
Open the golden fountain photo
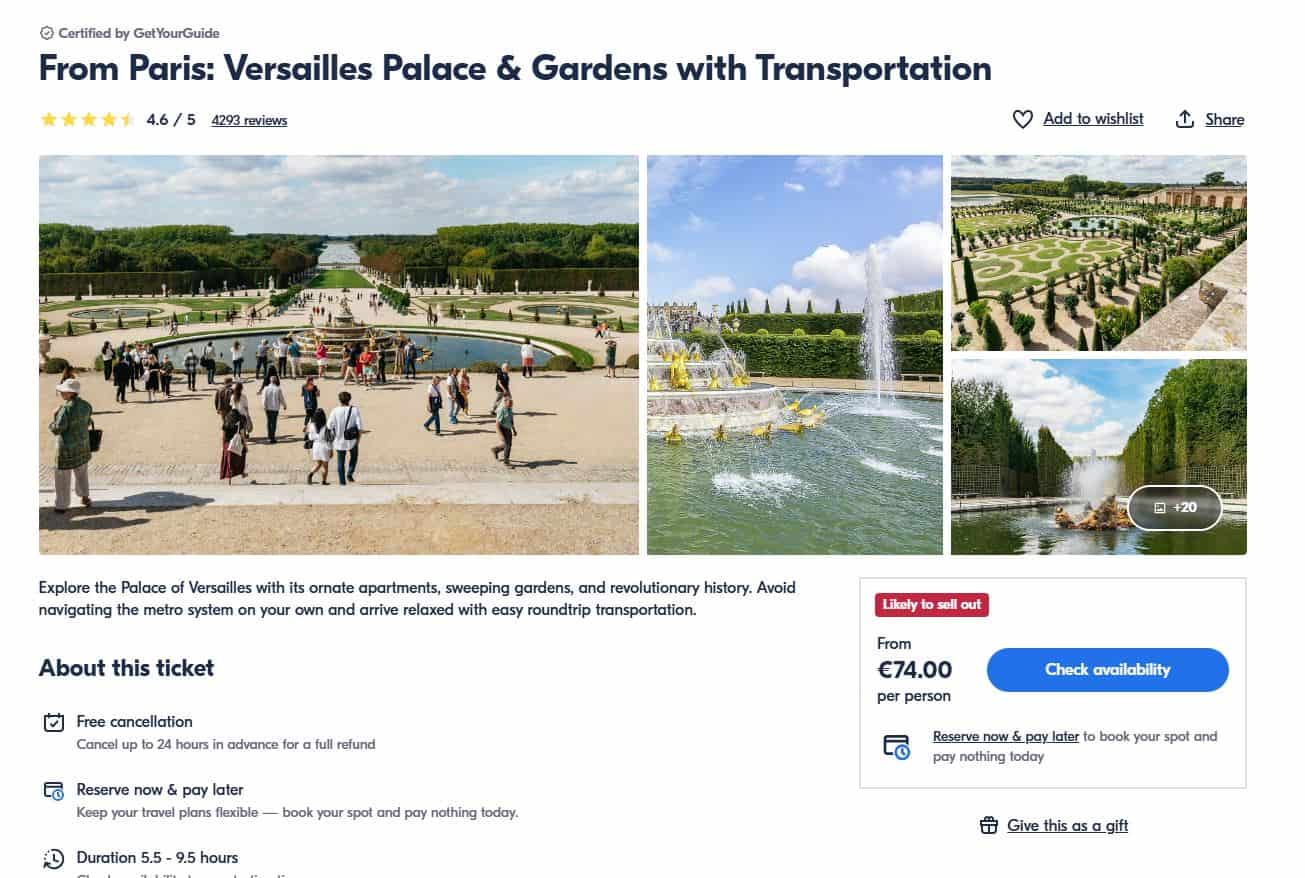(x=794, y=354)
